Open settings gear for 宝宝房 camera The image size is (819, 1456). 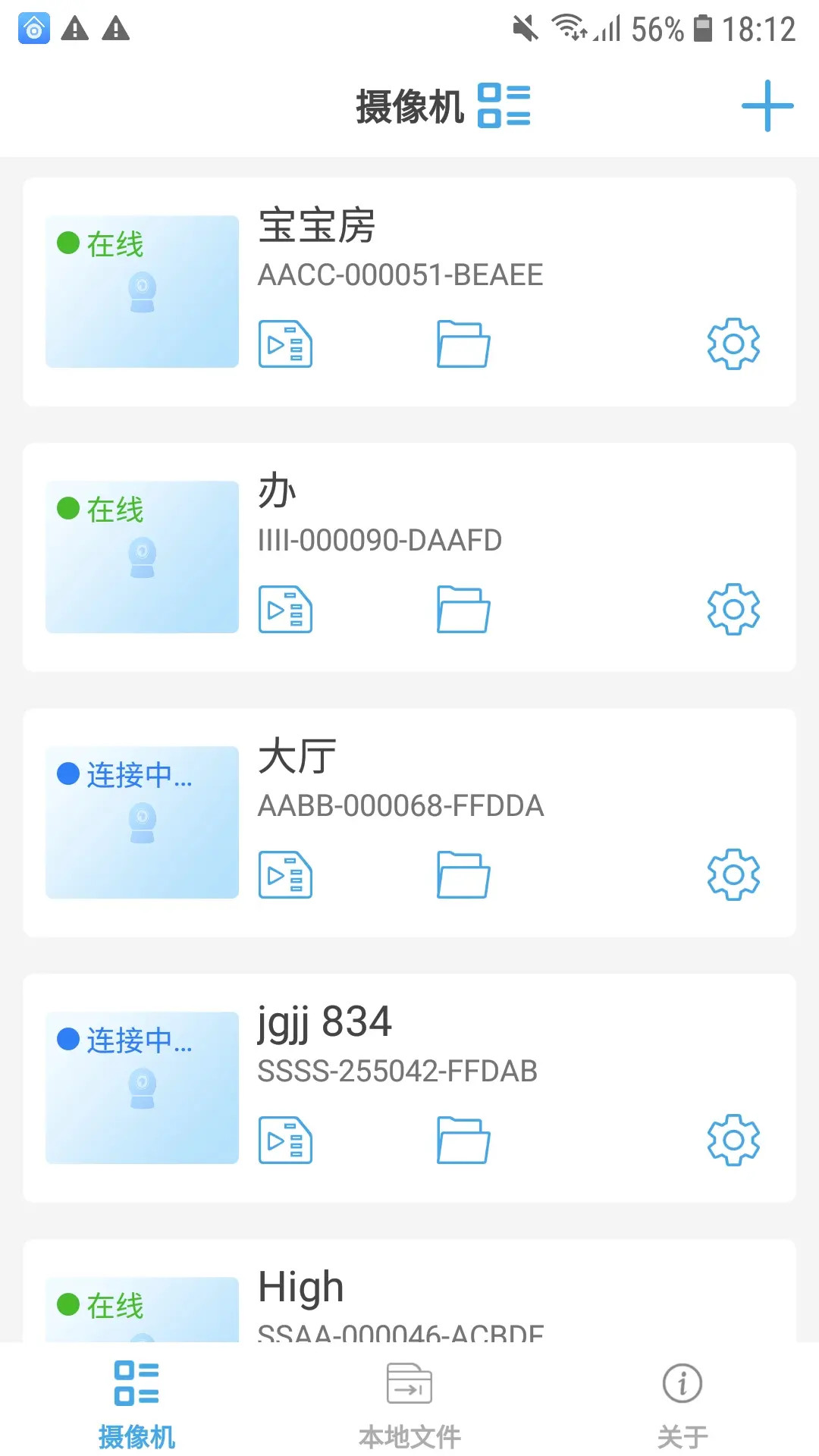[x=733, y=343]
